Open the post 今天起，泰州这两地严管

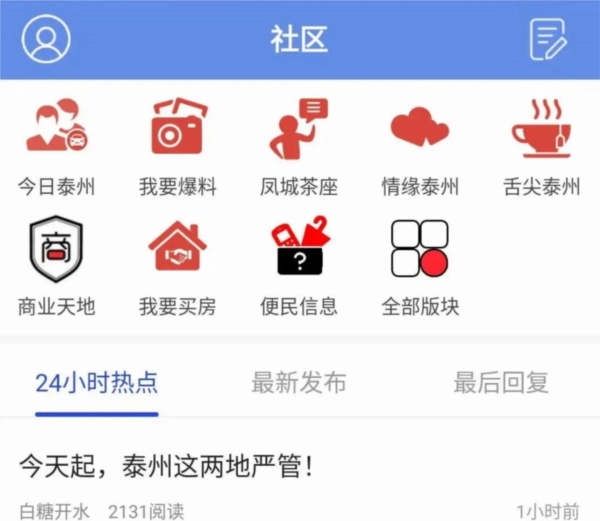pyautogui.click(x=167, y=465)
